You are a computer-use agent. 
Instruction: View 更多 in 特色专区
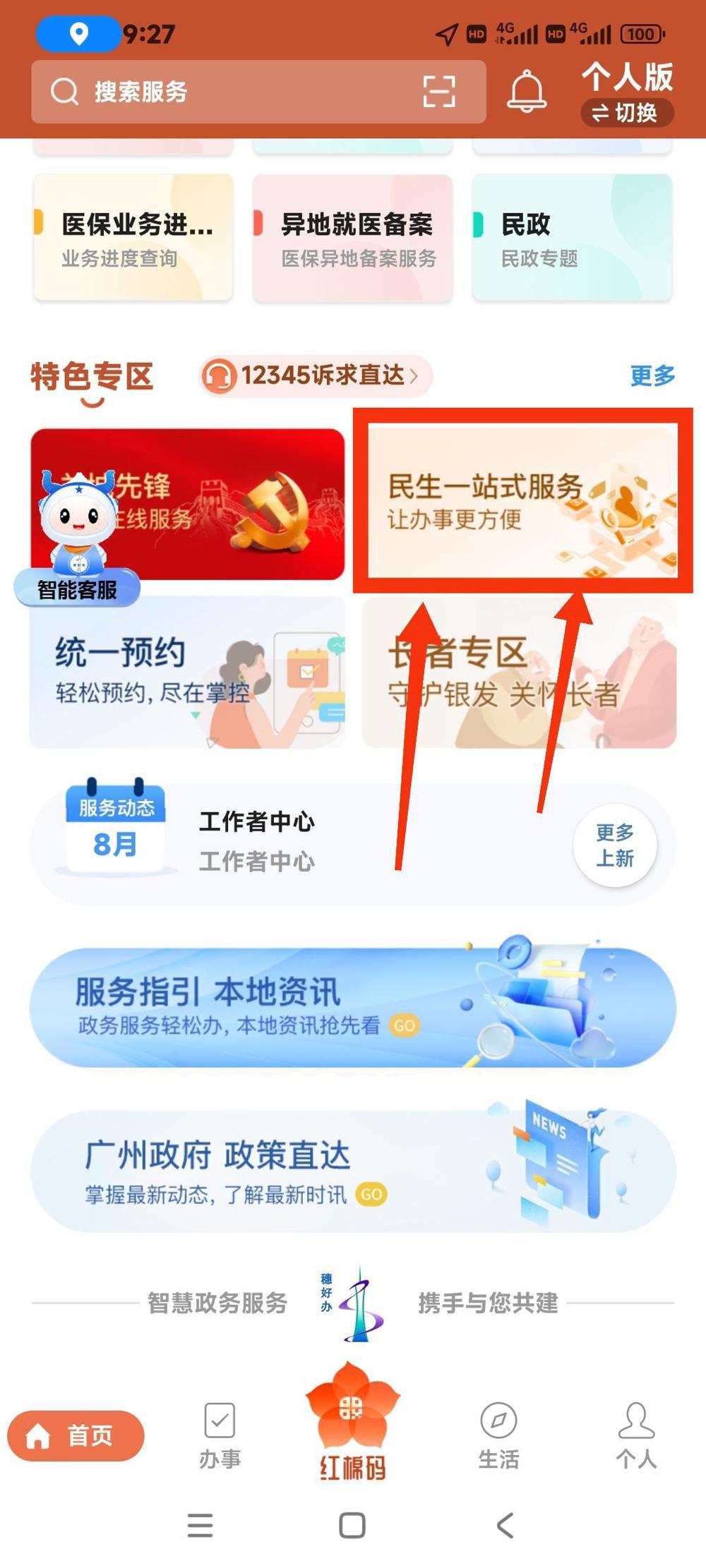click(652, 375)
